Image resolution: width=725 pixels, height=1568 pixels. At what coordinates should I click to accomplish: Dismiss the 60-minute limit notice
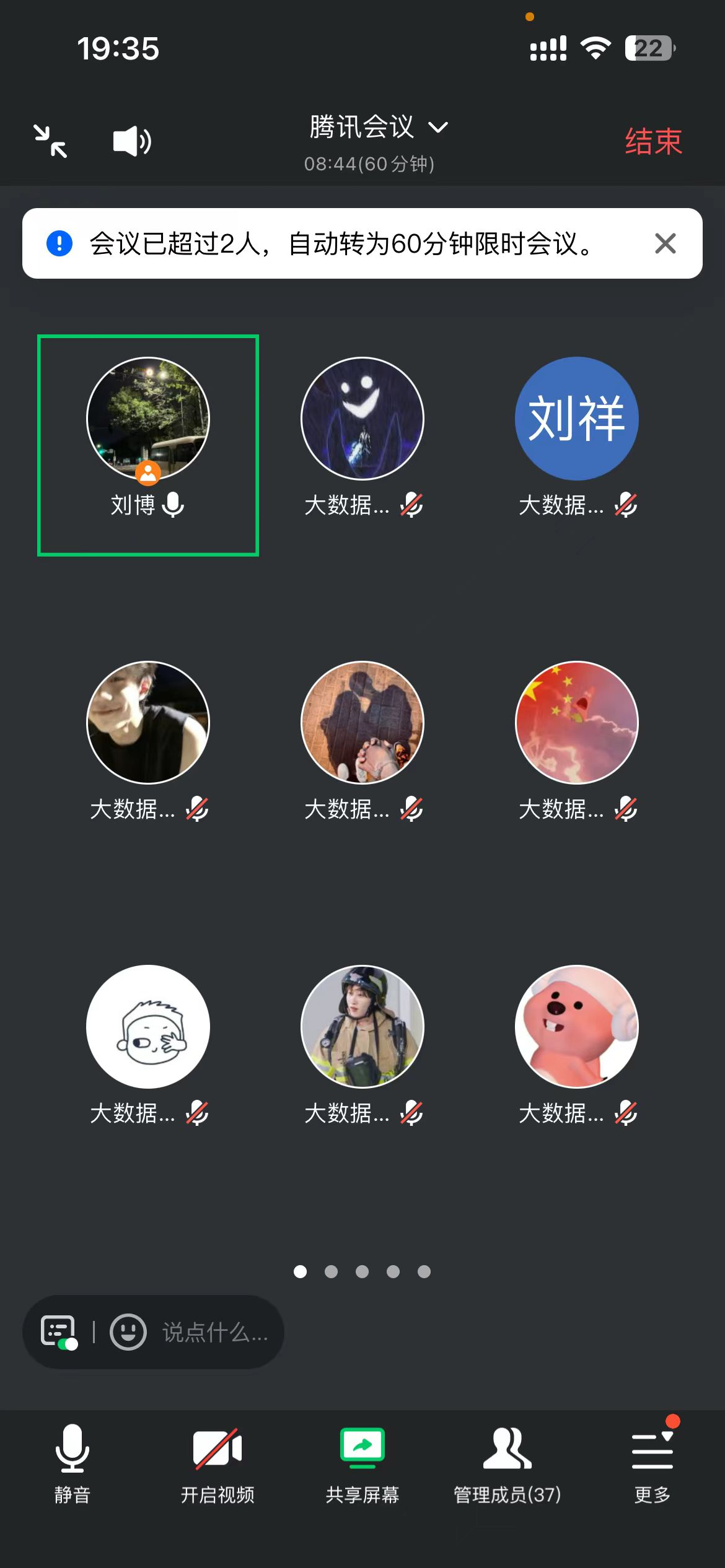(x=665, y=243)
